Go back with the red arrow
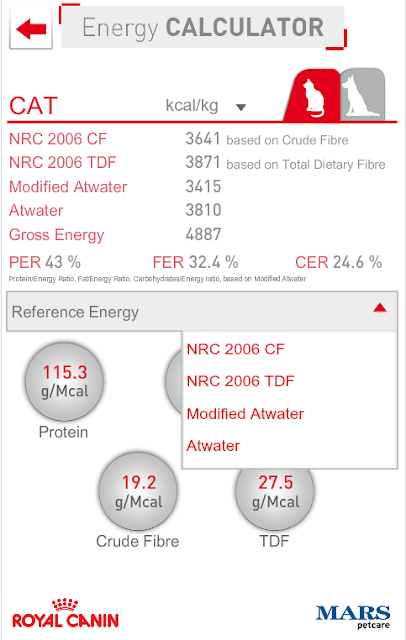This screenshot has height=640, width=406. coord(31,28)
